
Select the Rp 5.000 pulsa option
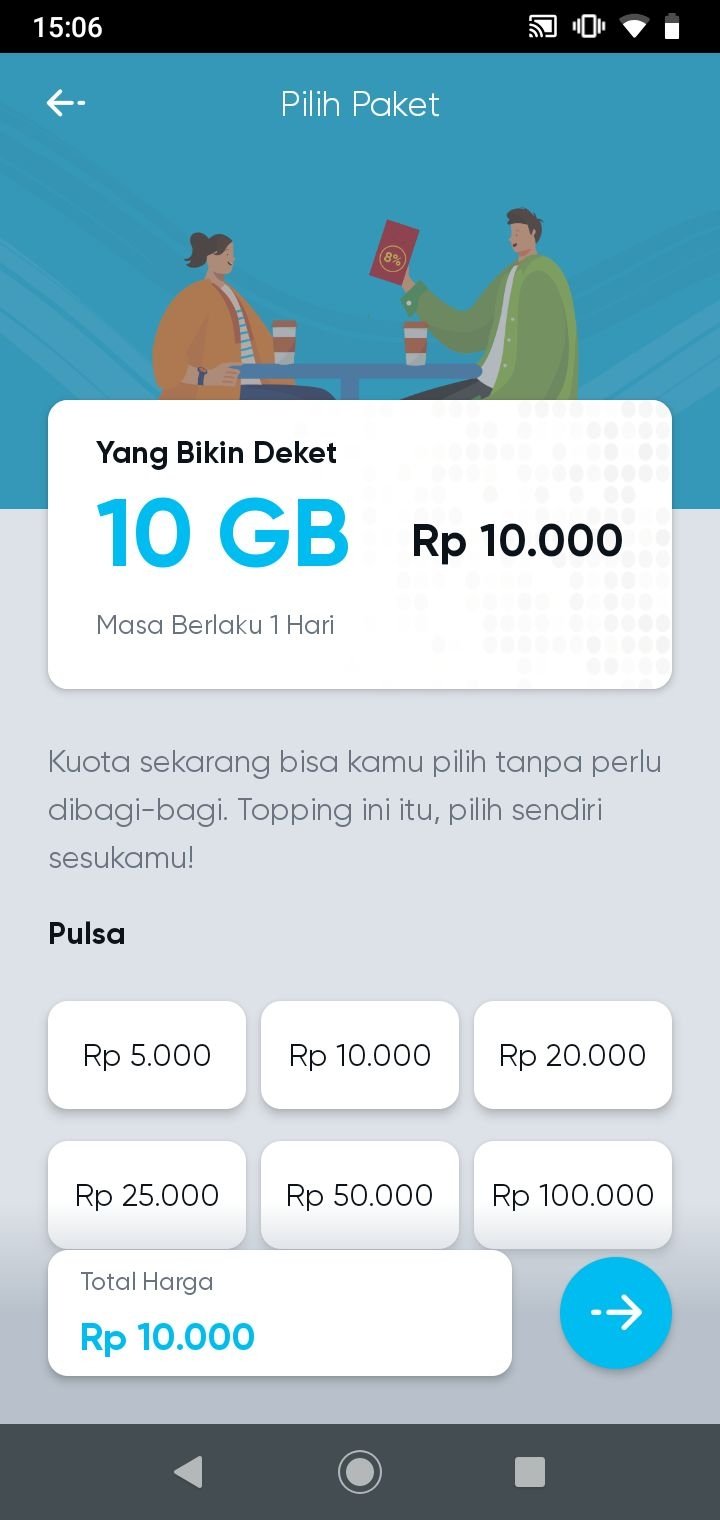[147, 1055]
